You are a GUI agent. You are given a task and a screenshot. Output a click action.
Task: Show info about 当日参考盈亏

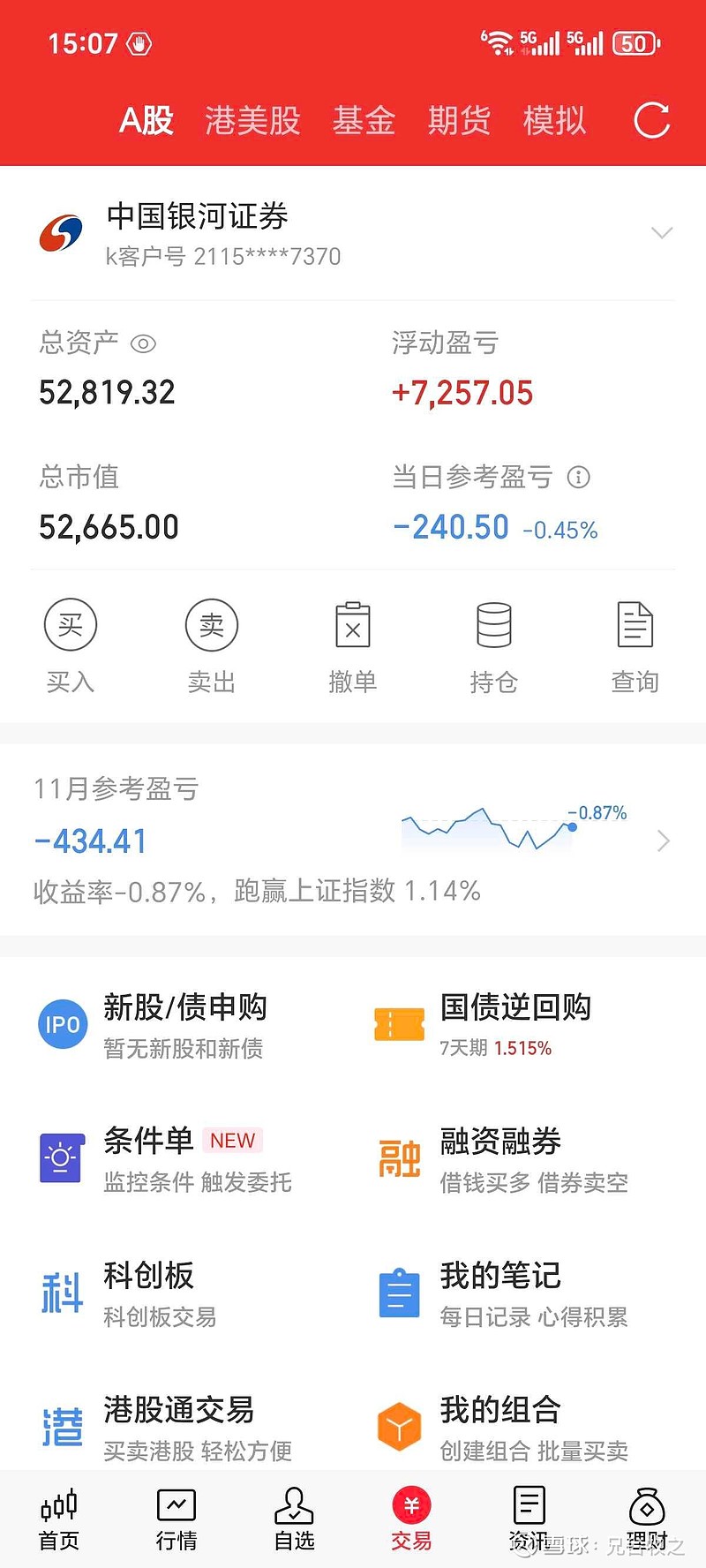(579, 478)
